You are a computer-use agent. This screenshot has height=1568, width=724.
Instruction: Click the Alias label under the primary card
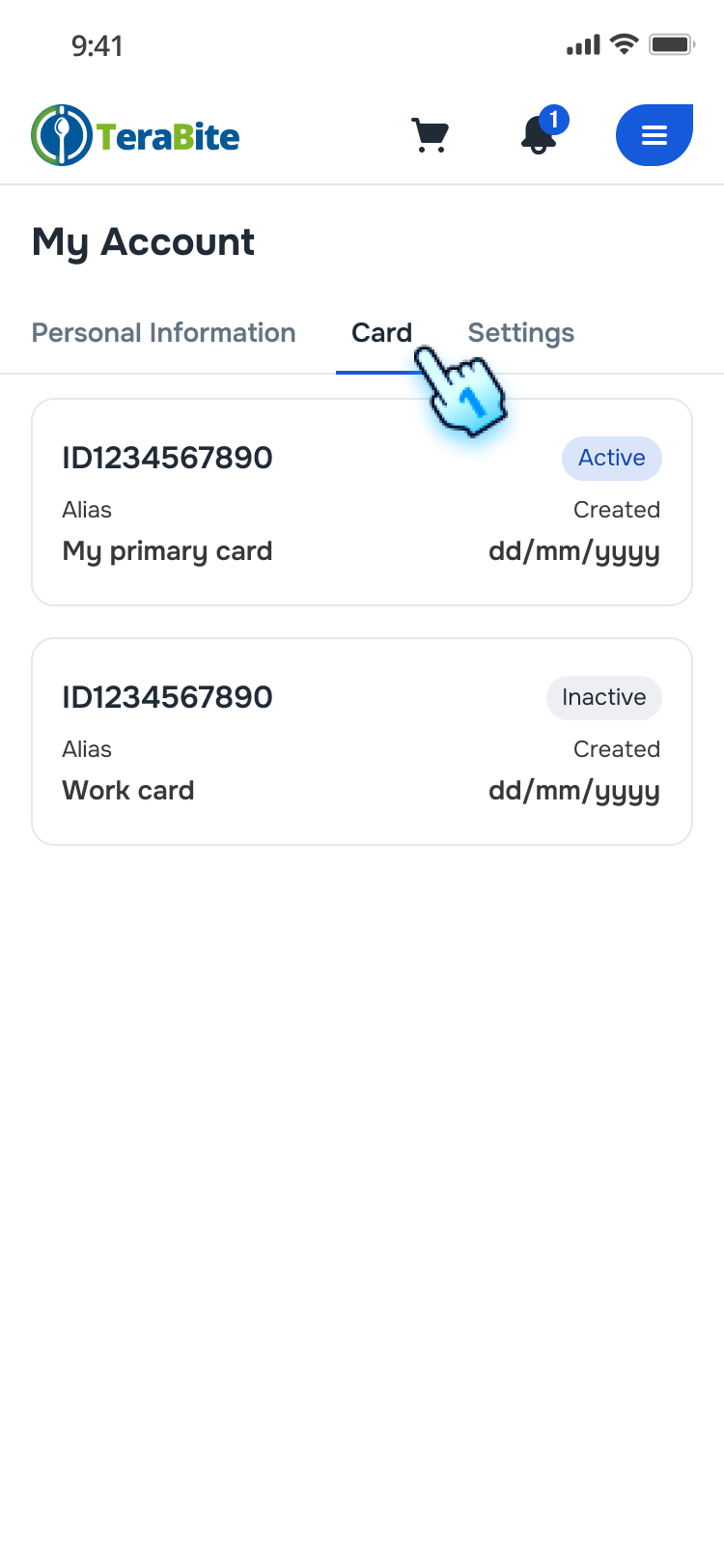tap(87, 510)
